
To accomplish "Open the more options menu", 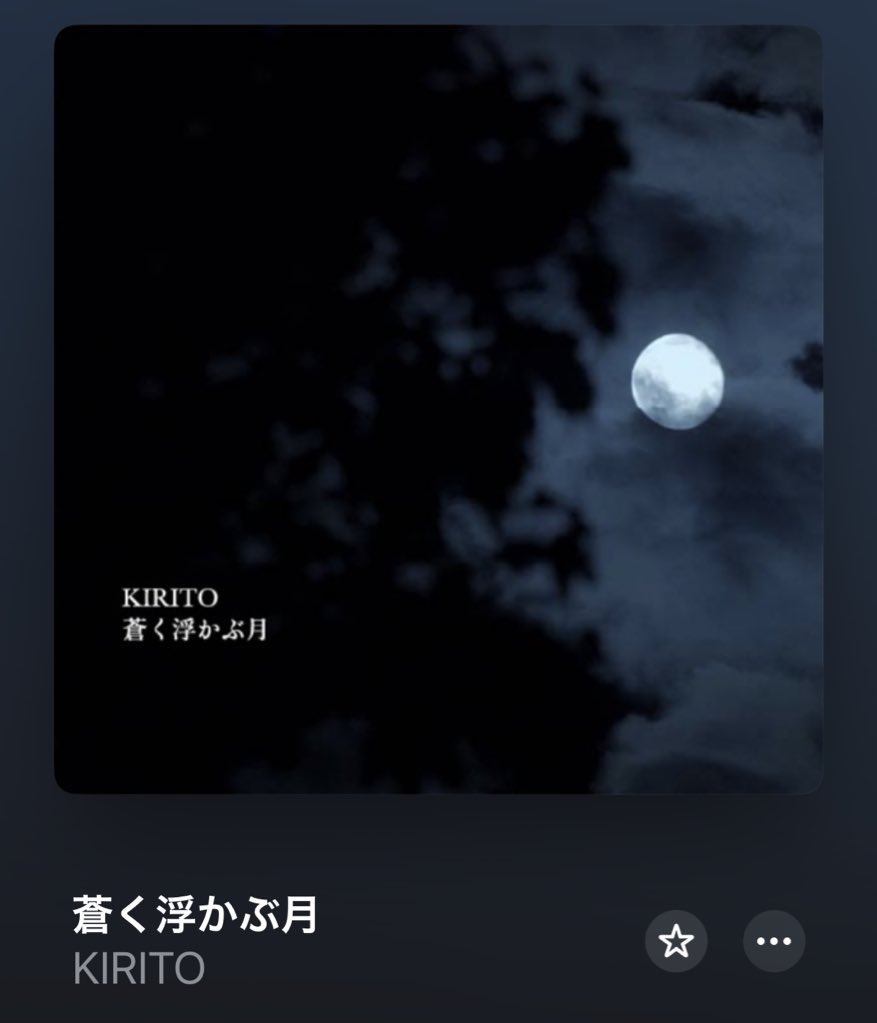I will (773, 941).
